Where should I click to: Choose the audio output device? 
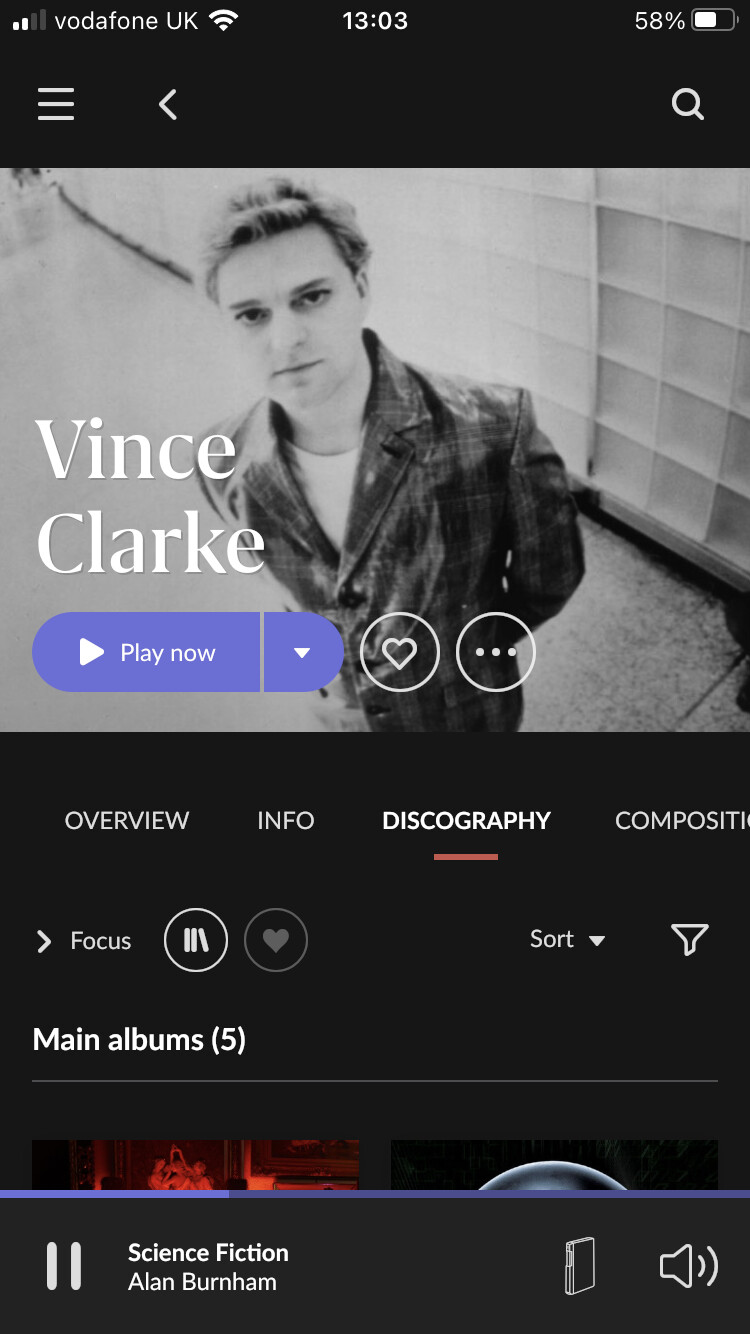[579, 1266]
